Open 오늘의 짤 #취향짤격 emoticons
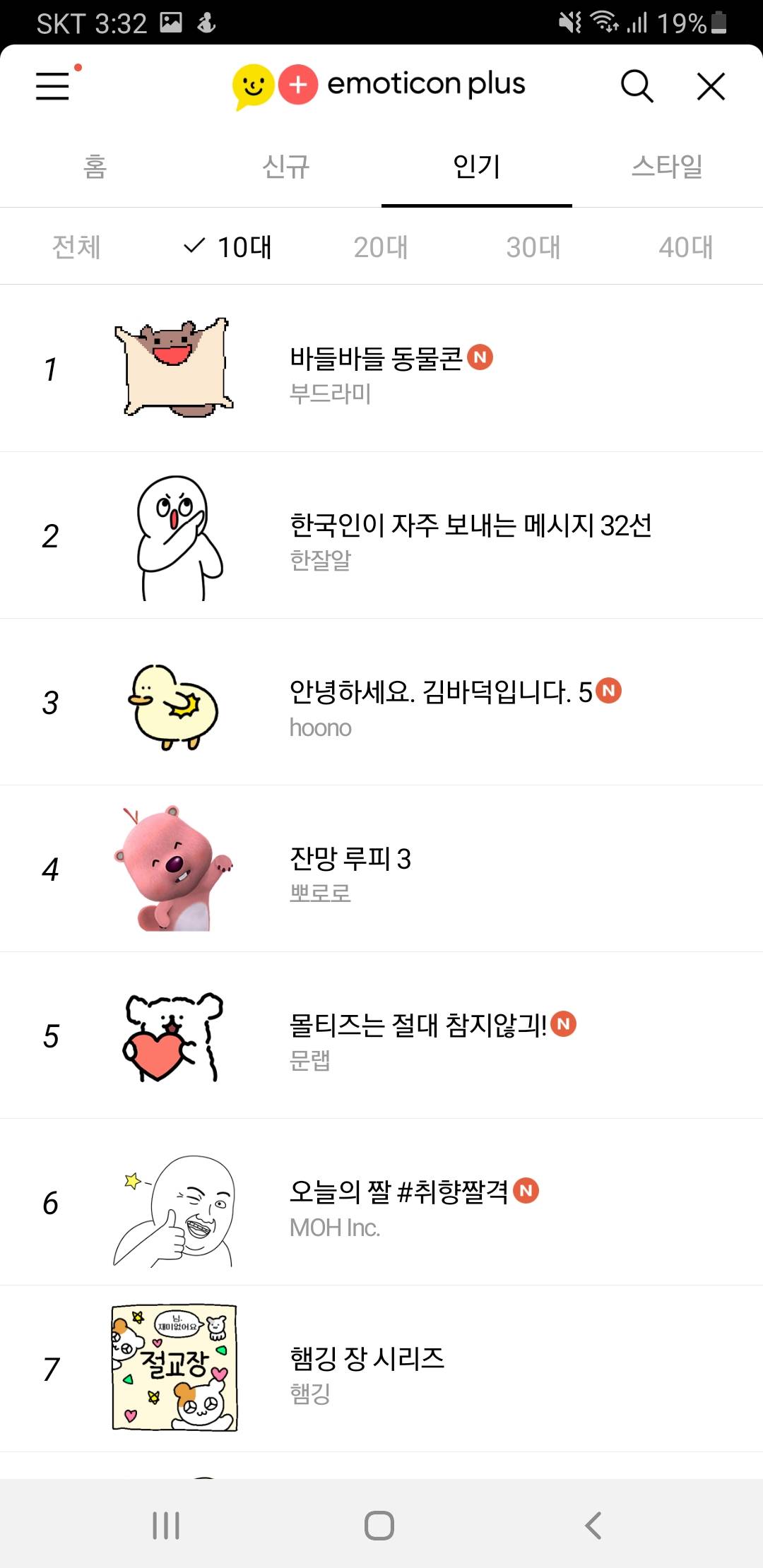The width and height of the screenshot is (763, 1568). (399, 1192)
